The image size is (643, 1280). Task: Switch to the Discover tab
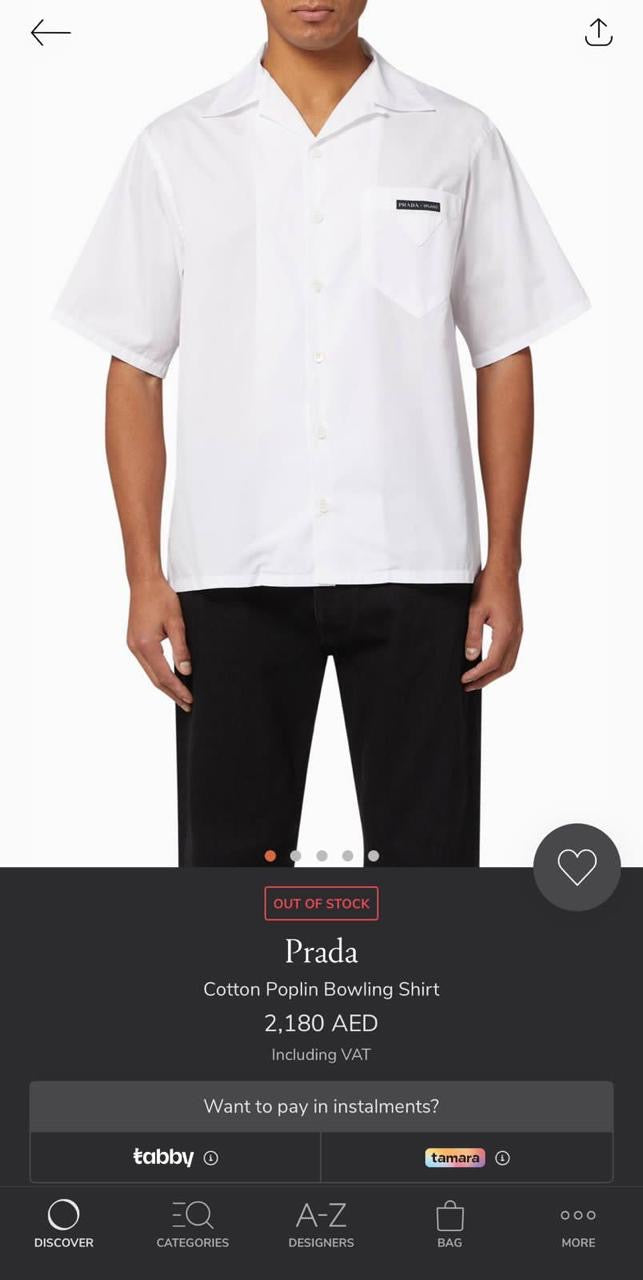click(x=63, y=1224)
